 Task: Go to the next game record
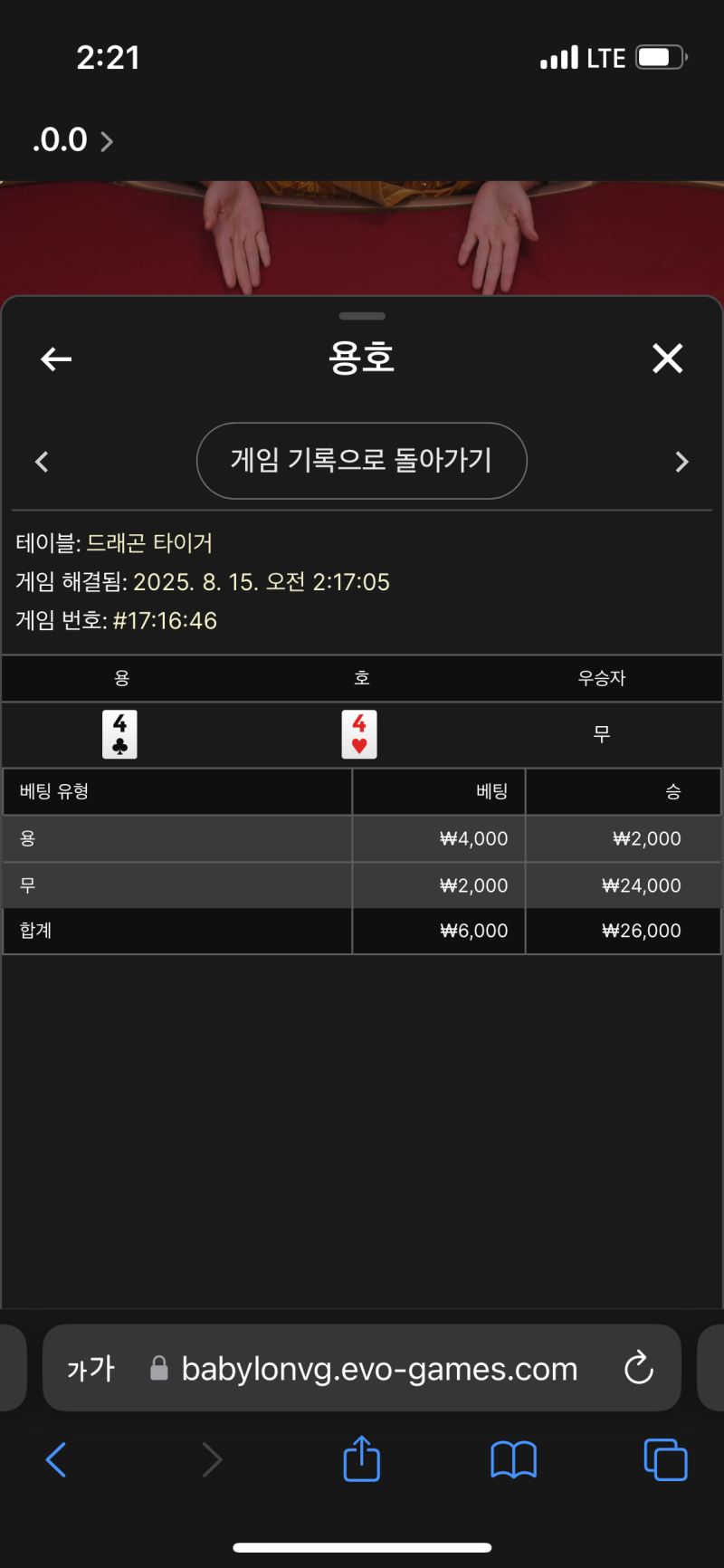[x=681, y=462]
